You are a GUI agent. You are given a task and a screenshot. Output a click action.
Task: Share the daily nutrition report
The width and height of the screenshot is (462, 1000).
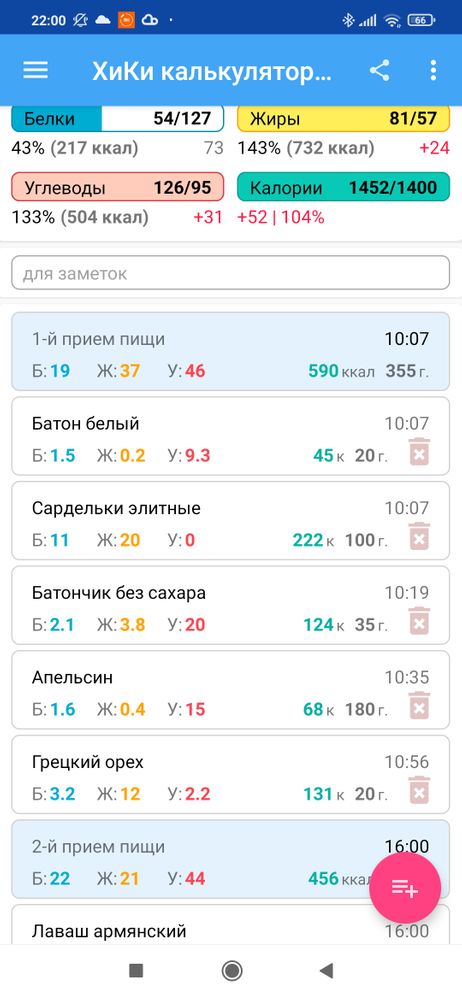pyautogui.click(x=380, y=70)
